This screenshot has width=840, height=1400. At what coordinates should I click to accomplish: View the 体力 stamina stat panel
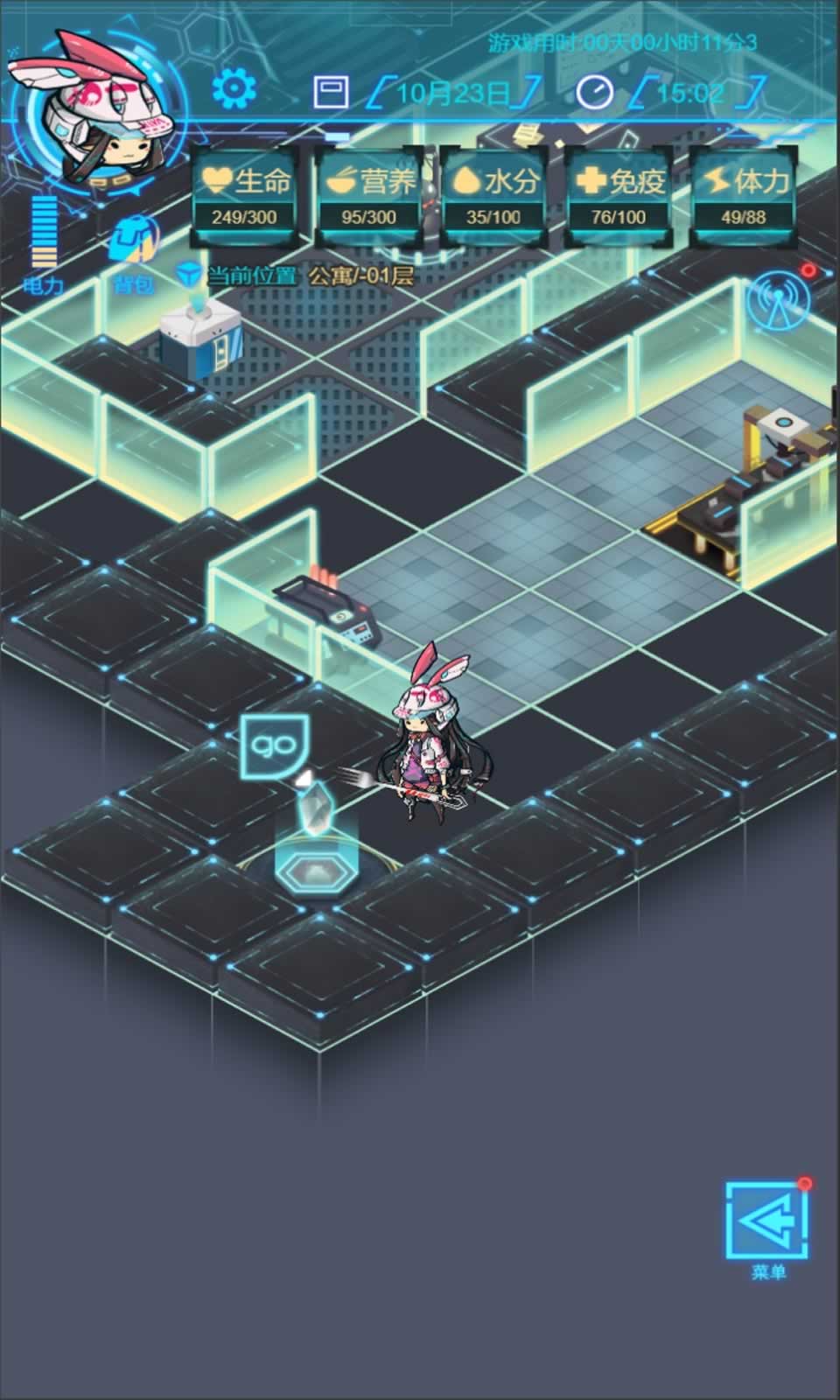click(x=744, y=197)
